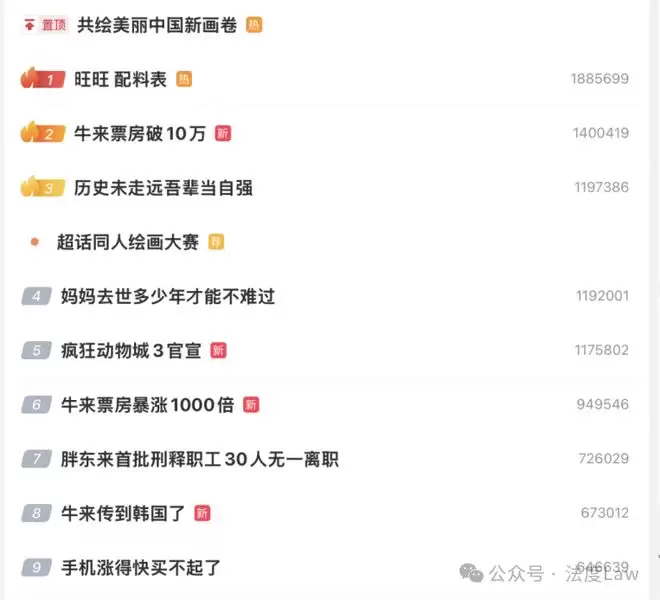Open 疯狂动物城3官宣 trending entry
The width and height of the screenshot is (660, 600).
click(131, 351)
